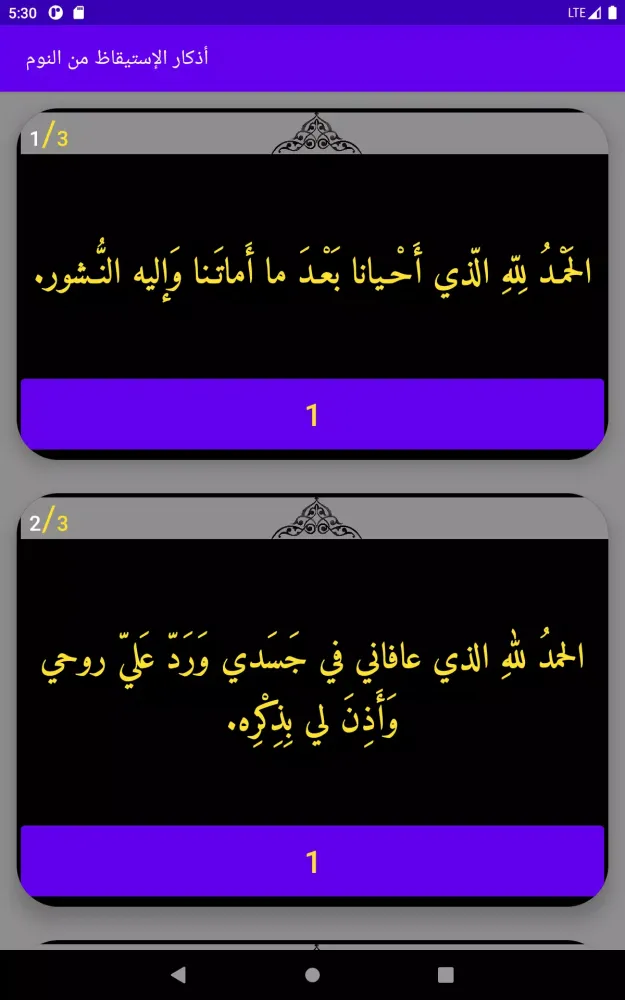Go back using the system back button

tap(178, 974)
